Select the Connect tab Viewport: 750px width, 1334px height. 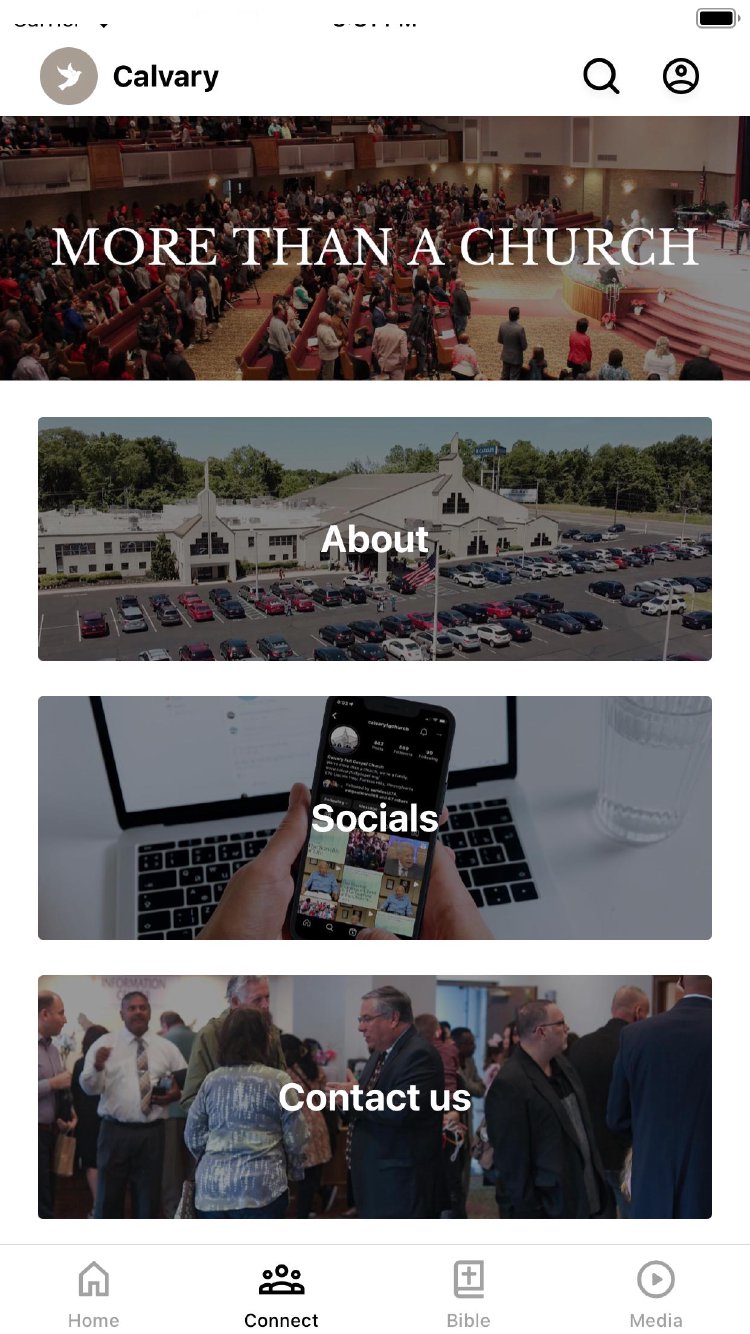(281, 1294)
